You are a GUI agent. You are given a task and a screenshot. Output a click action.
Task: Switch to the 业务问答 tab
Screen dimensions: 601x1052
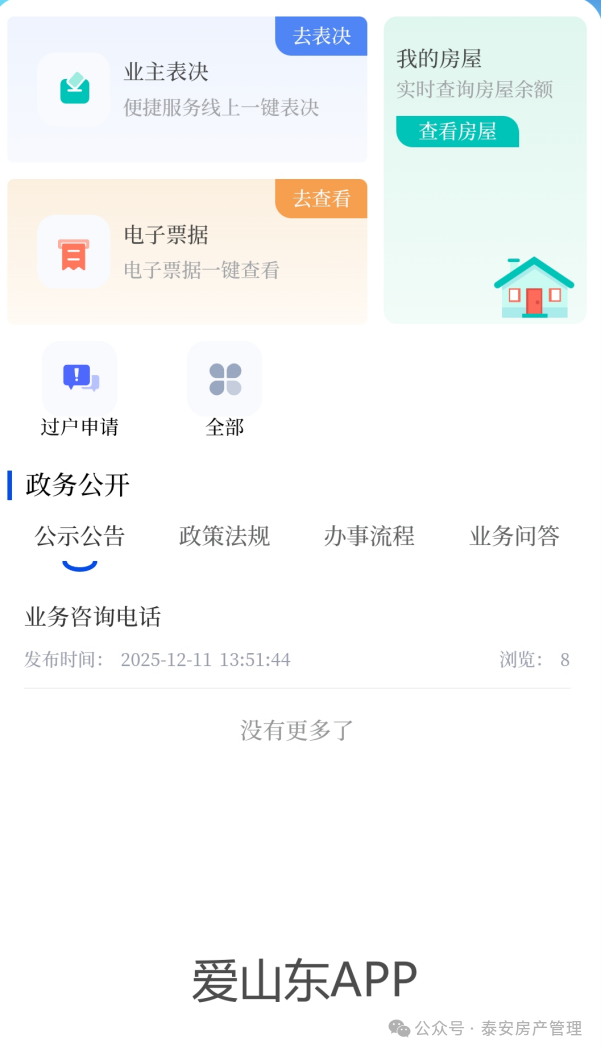point(514,536)
